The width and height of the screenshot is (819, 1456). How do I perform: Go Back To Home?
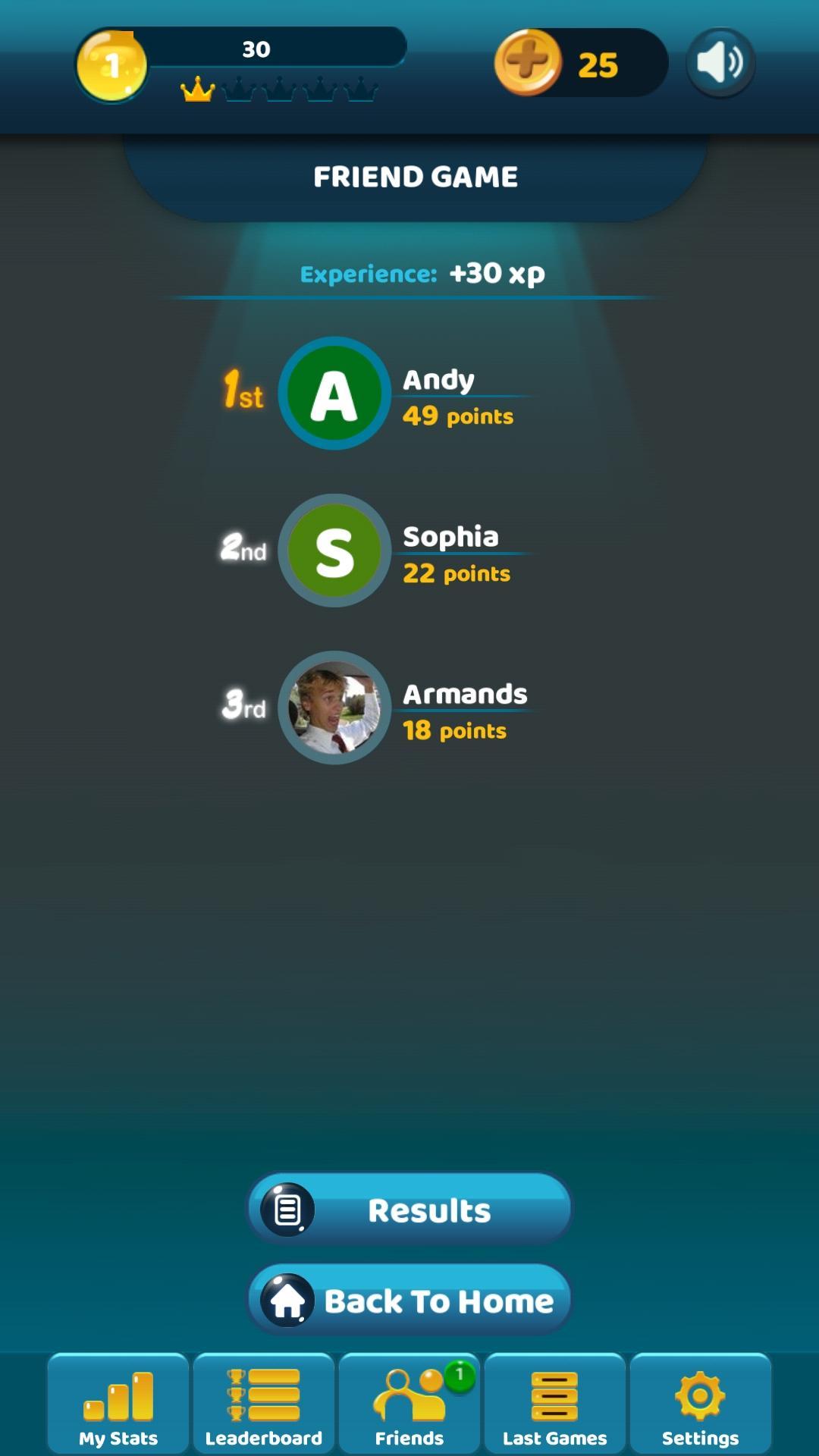[x=409, y=1301]
